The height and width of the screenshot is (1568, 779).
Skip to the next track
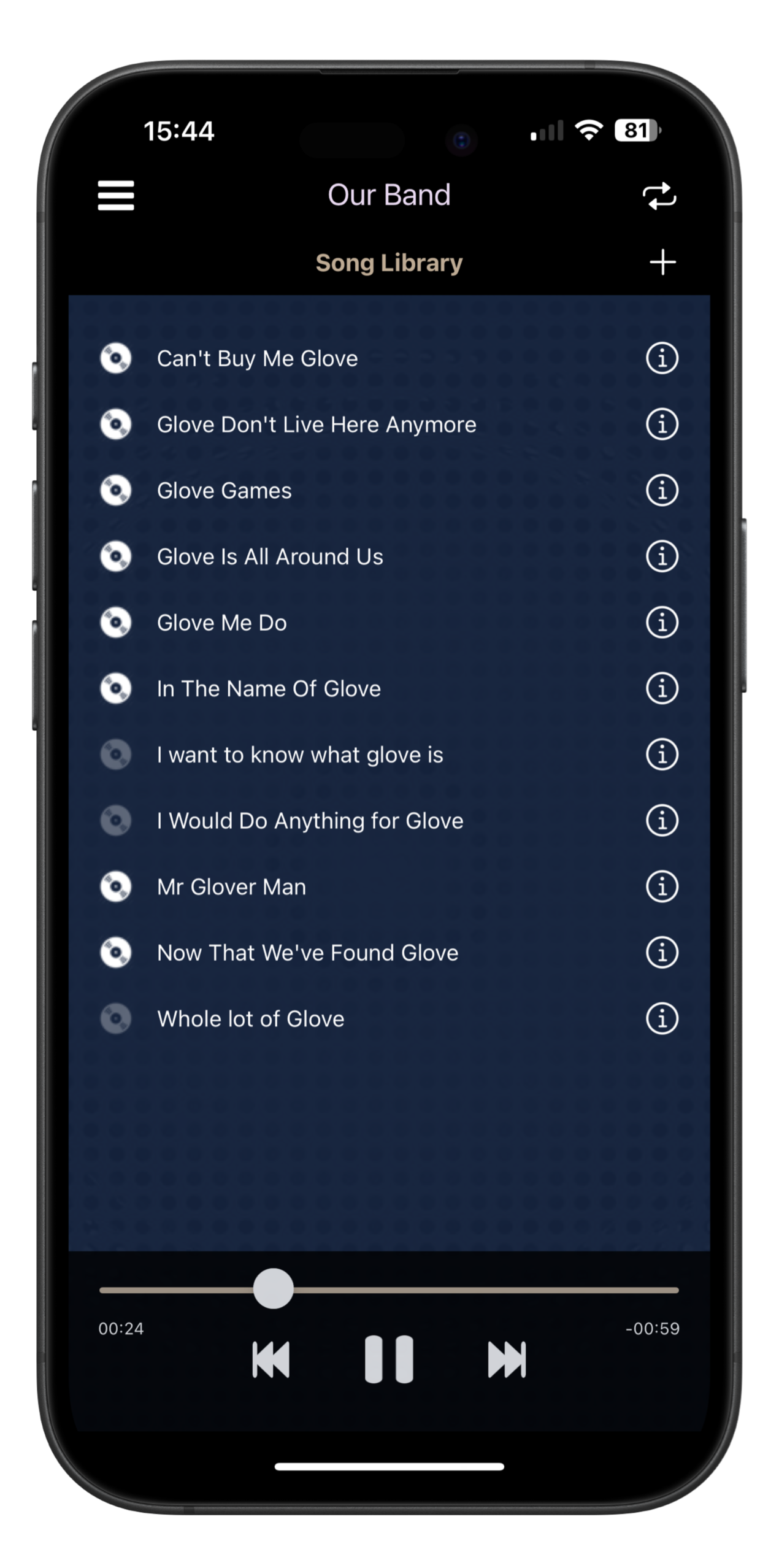coord(507,1359)
